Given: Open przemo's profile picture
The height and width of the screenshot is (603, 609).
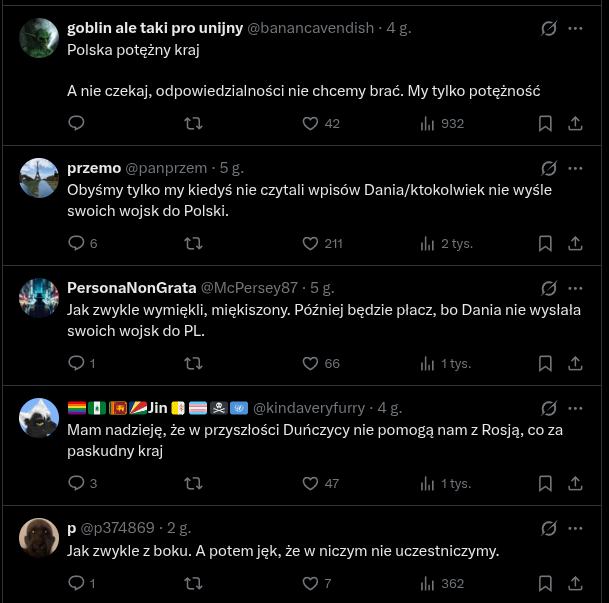Looking at the screenshot, I should point(39,178).
